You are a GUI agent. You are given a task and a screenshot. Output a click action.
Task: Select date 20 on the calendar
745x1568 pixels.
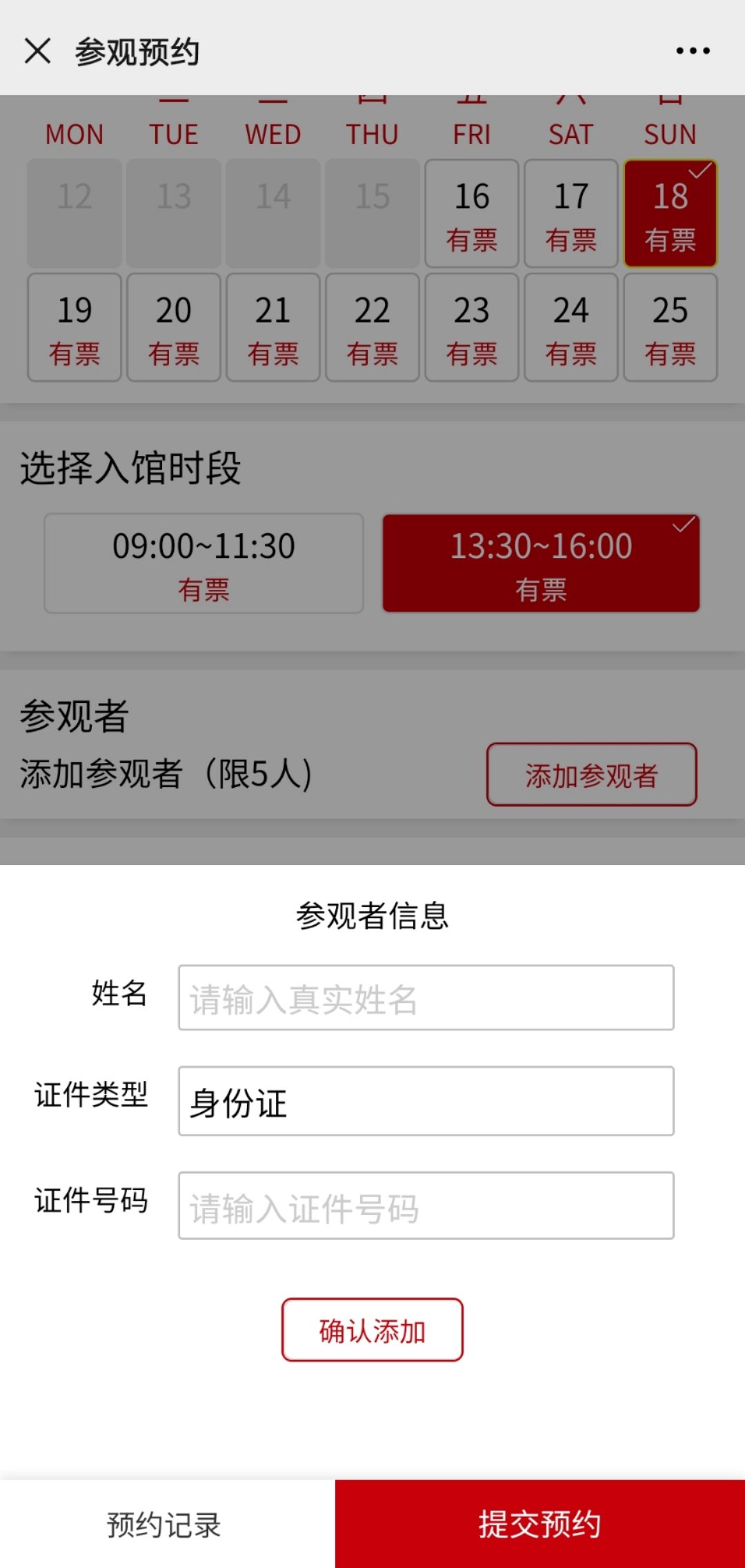pyautogui.click(x=174, y=328)
